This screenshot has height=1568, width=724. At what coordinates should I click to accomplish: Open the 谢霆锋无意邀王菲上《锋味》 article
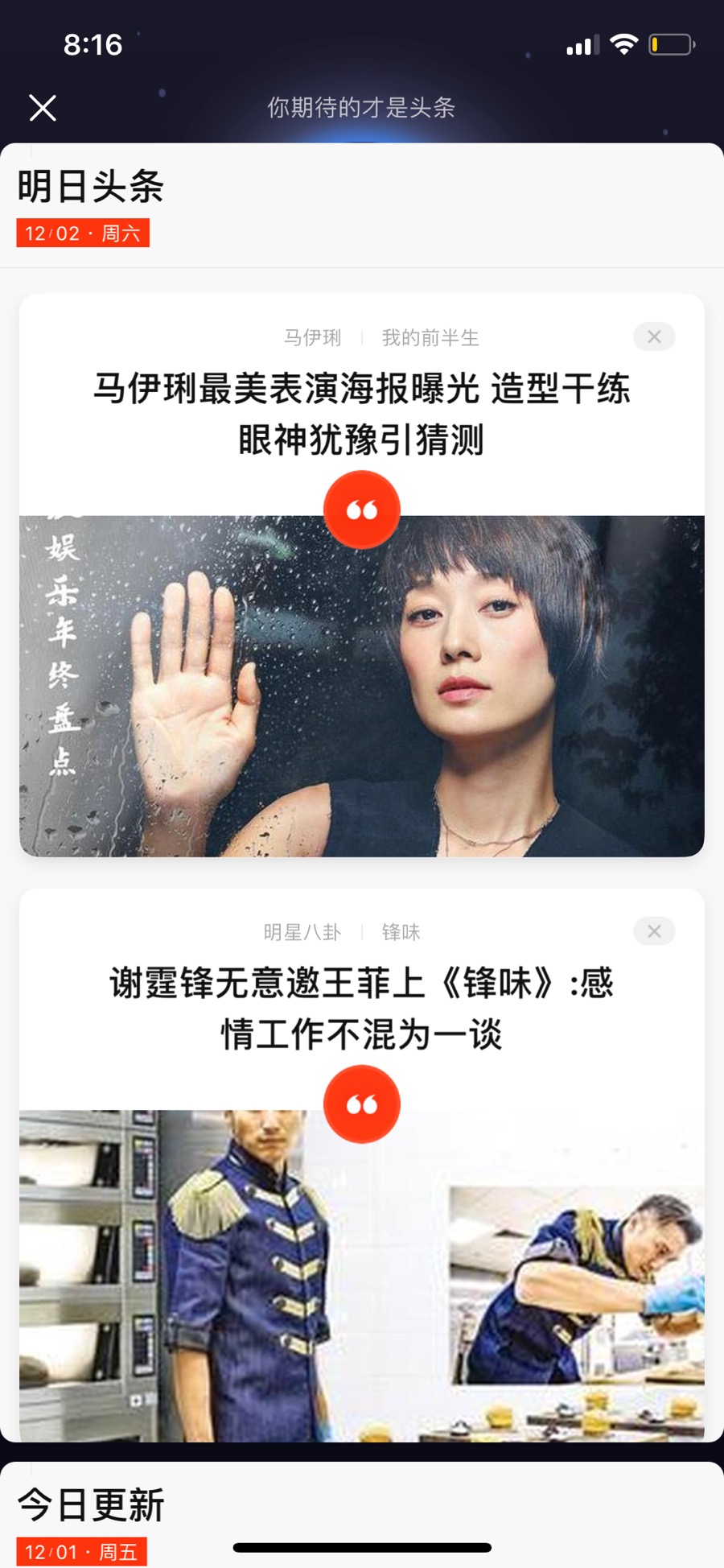click(x=362, y=1009)
